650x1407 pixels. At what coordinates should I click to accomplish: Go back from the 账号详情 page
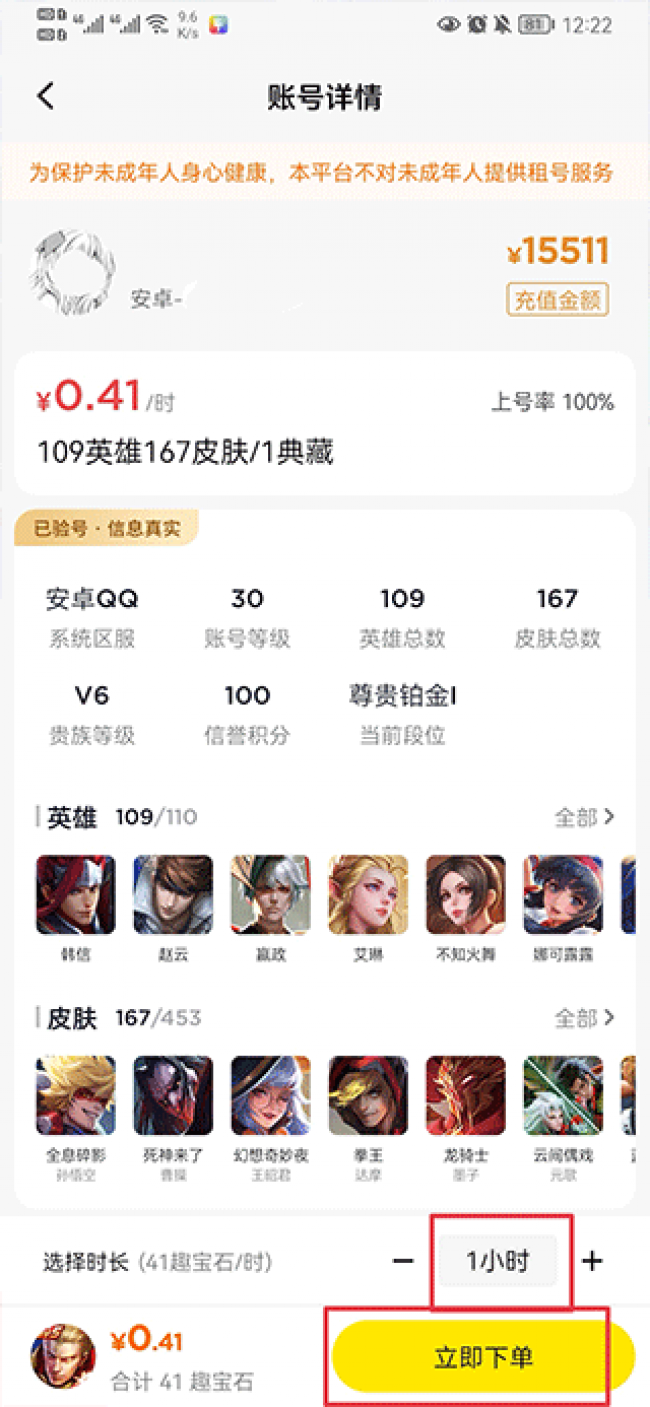(45, 96)
